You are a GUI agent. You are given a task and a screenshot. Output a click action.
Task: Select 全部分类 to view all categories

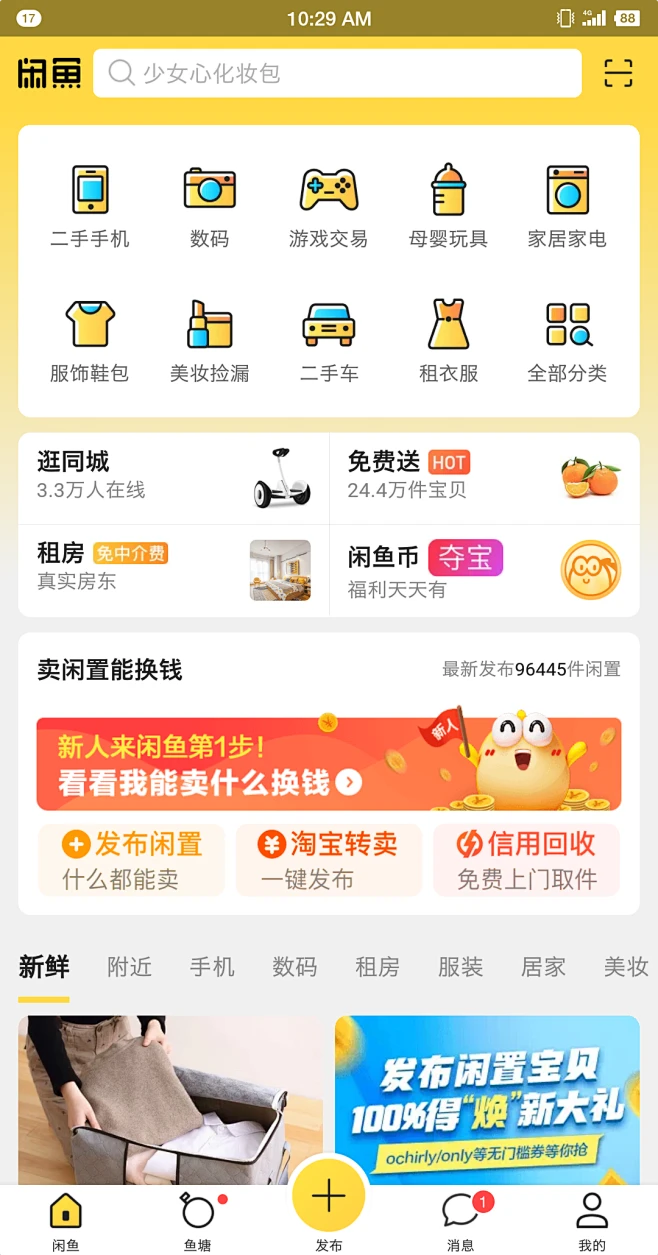click(x=567, y=341)
